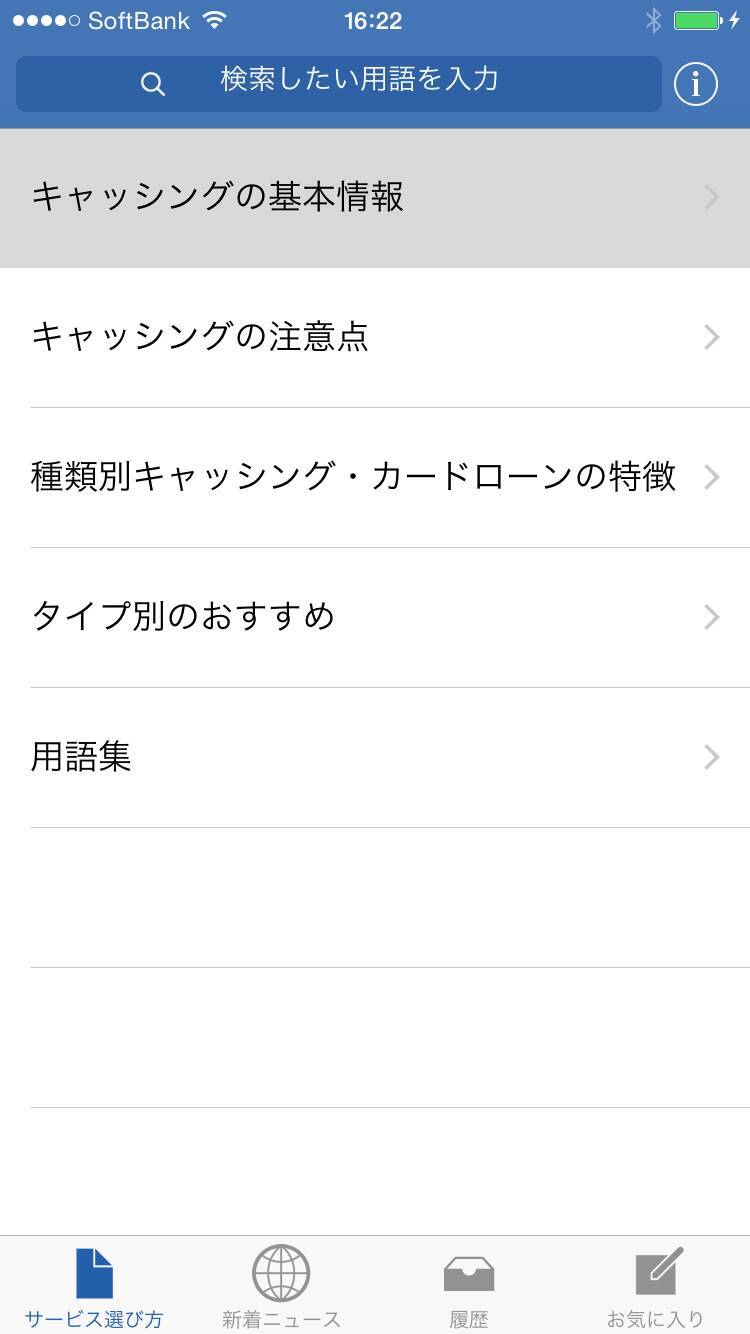750x1334 pixels.
Task: Open キャッシングの基本情報
Action: [x=375, y=198]
